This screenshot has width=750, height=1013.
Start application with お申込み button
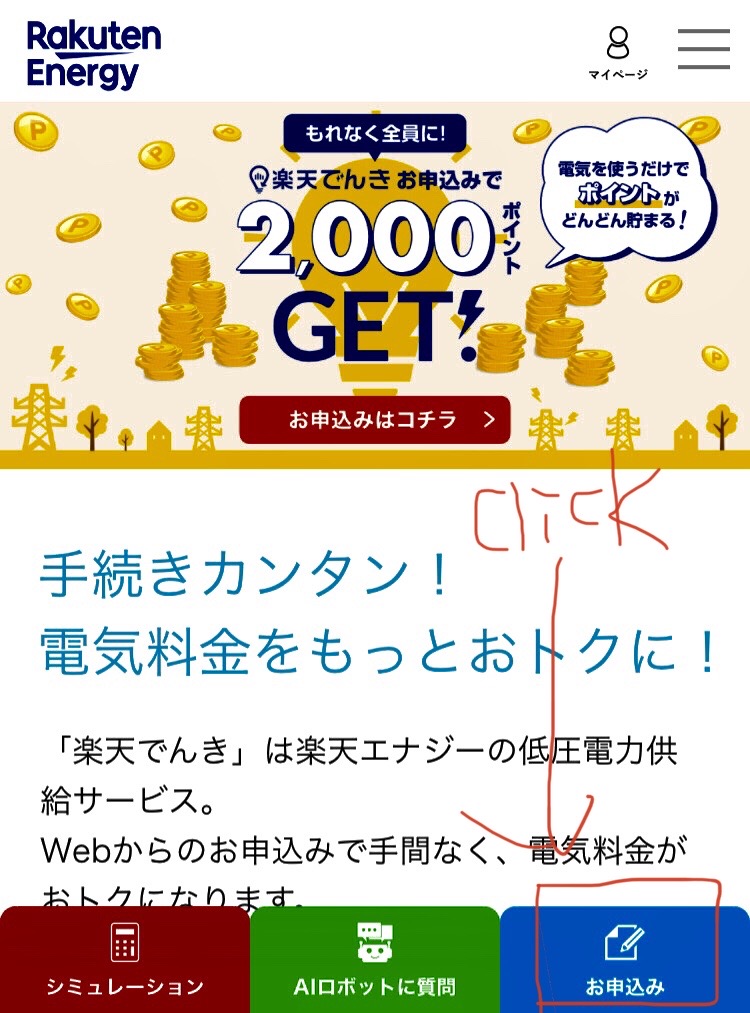[625, 960]
